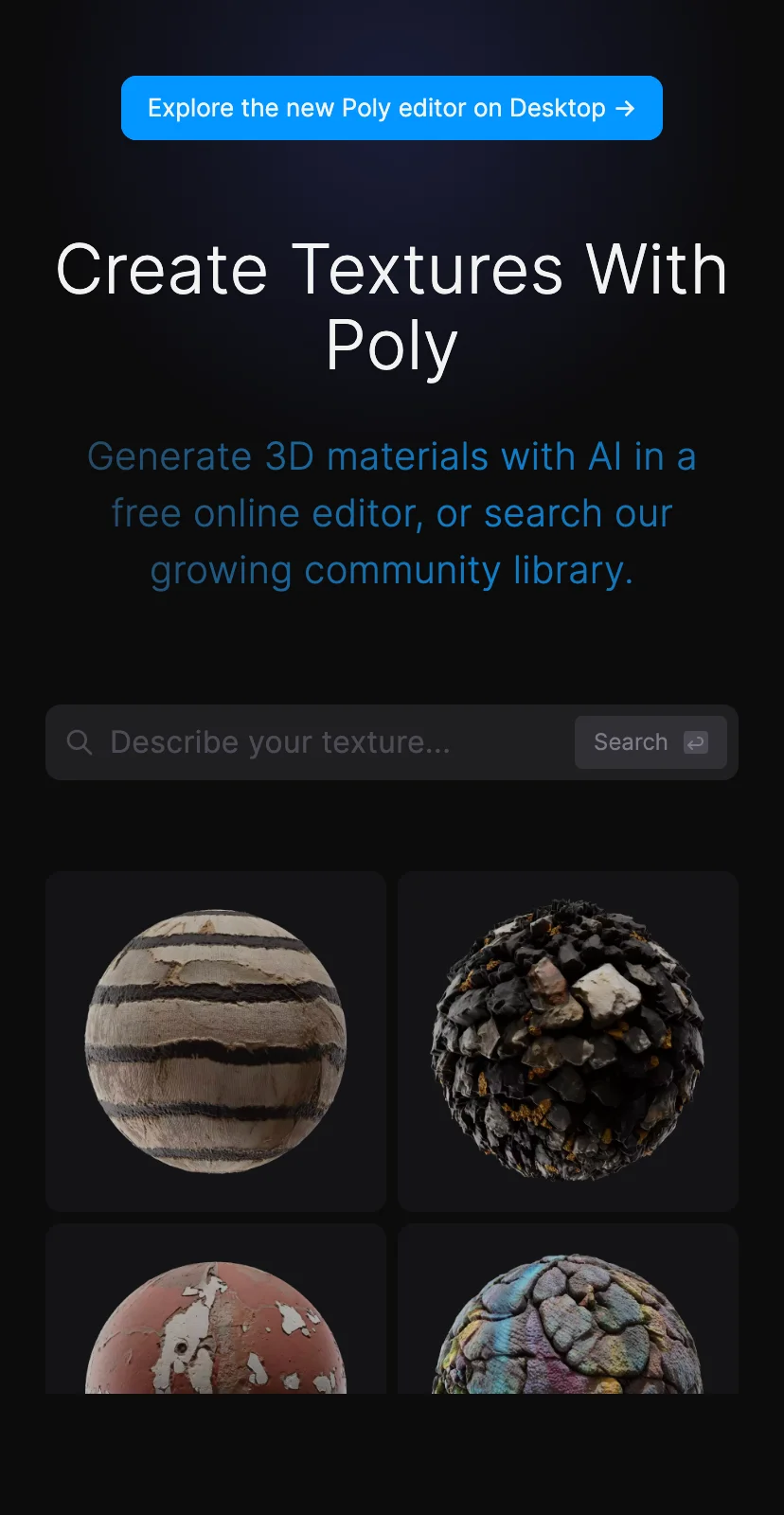Open the striped fabric texture sphere
The image size is (784, 1515).
216,1041
